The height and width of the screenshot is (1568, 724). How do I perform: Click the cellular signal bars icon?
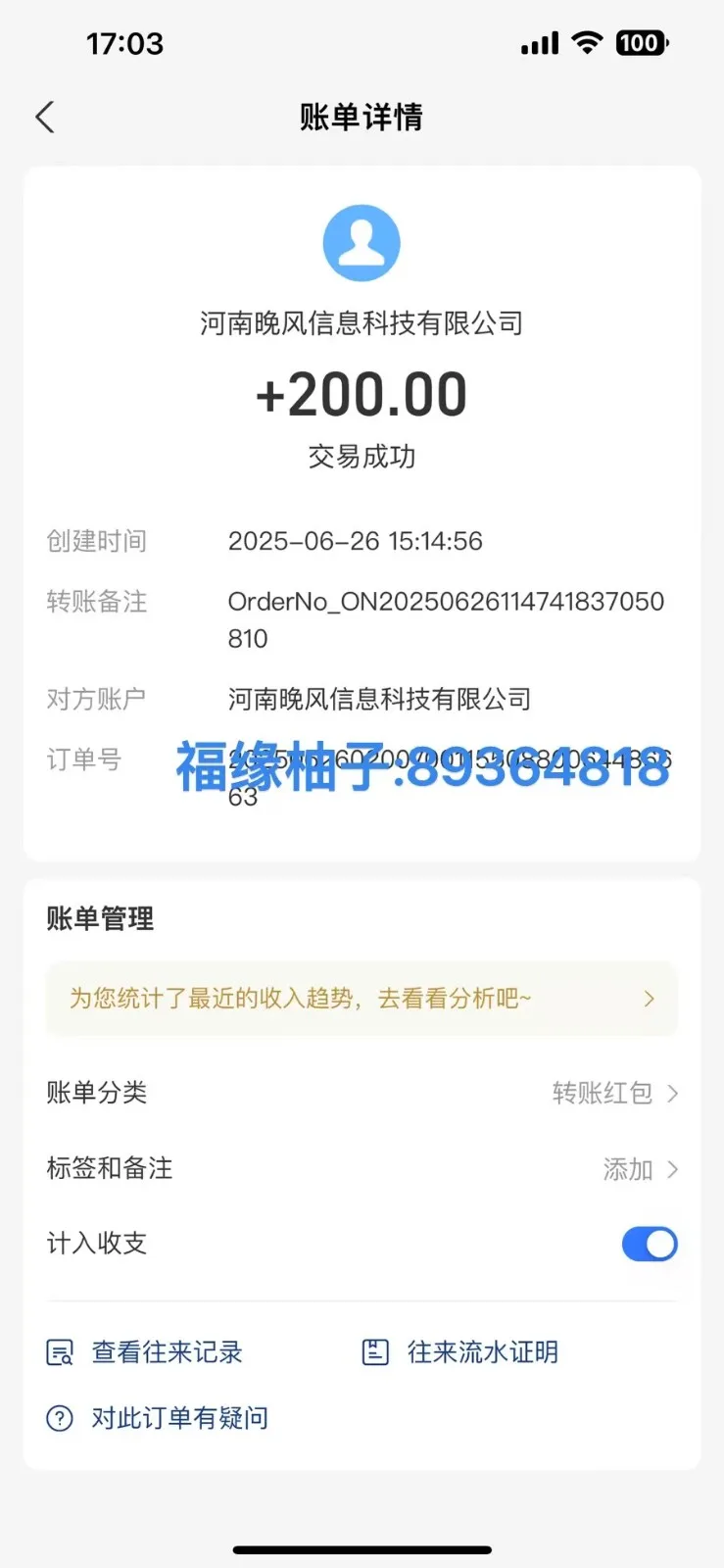point(538,42)
